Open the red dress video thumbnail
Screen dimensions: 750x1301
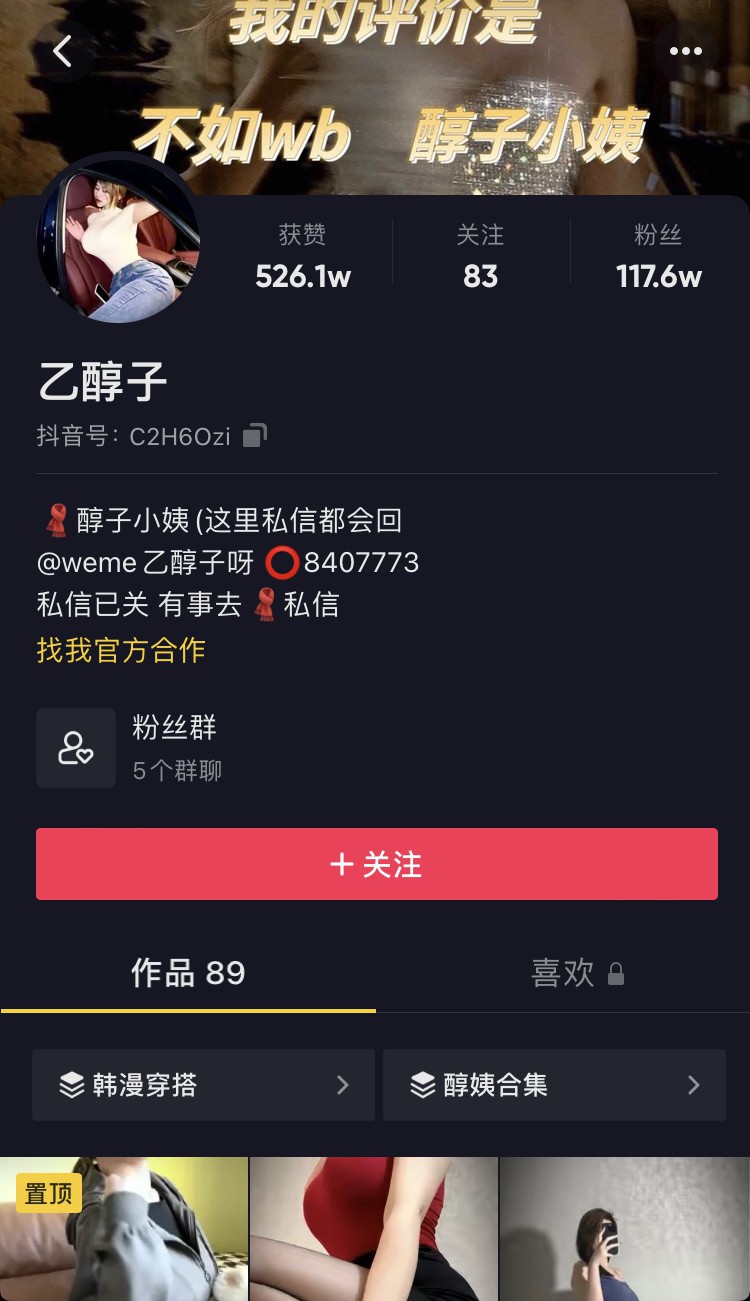tap(373, 1230)
